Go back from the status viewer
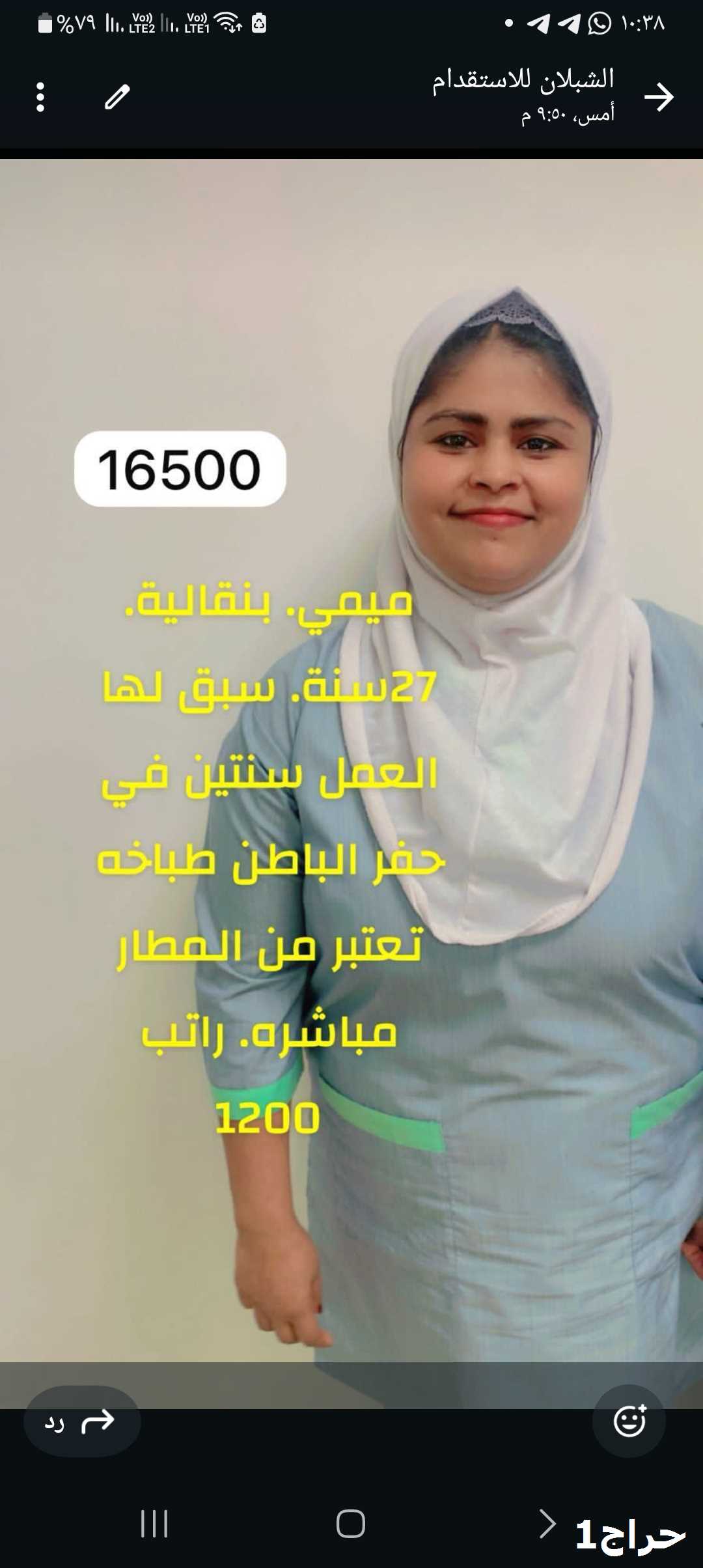This screenshot has width=703, height=1568. tap(659, 98)
